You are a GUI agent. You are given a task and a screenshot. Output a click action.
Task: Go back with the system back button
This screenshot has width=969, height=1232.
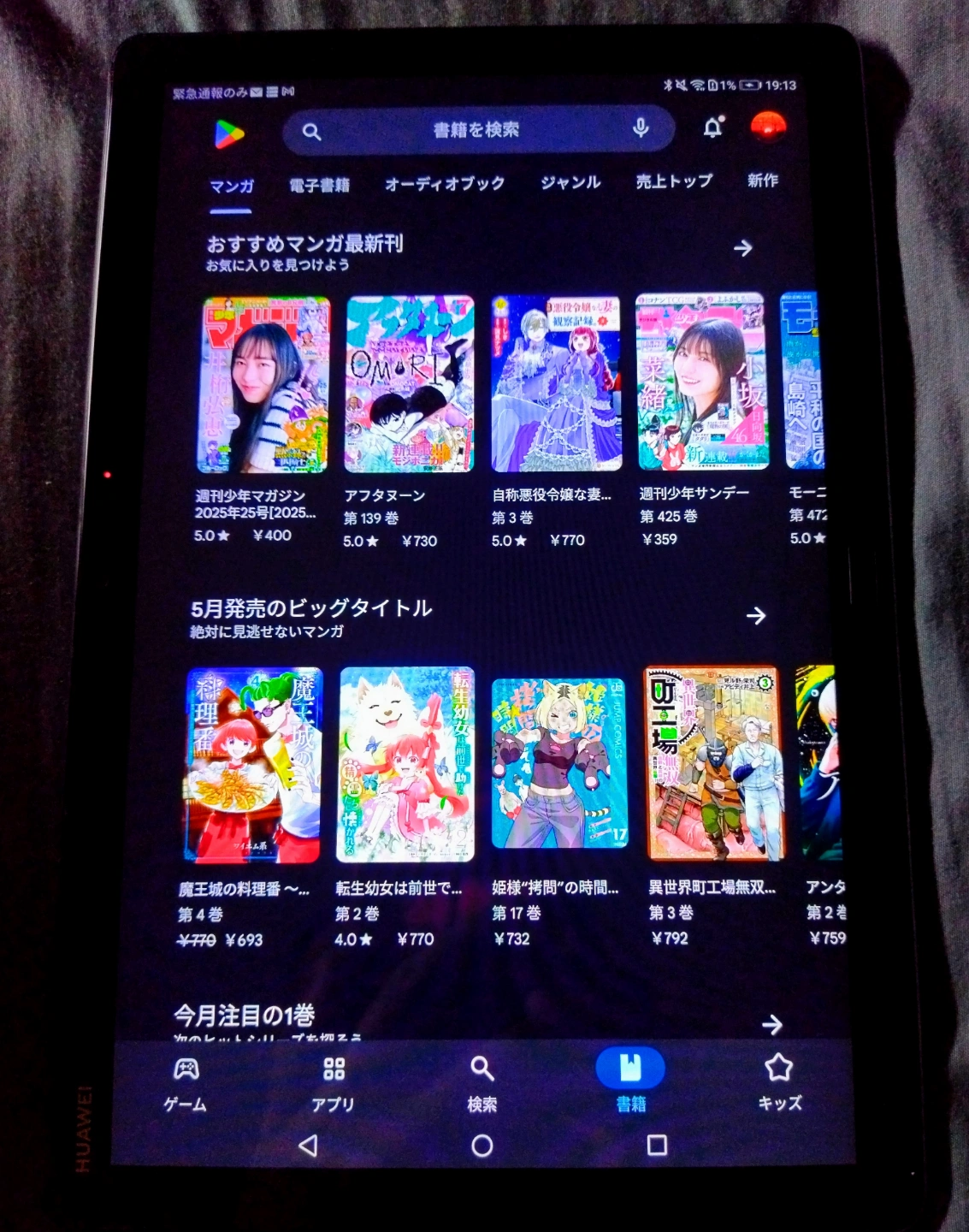point(309,1146)
